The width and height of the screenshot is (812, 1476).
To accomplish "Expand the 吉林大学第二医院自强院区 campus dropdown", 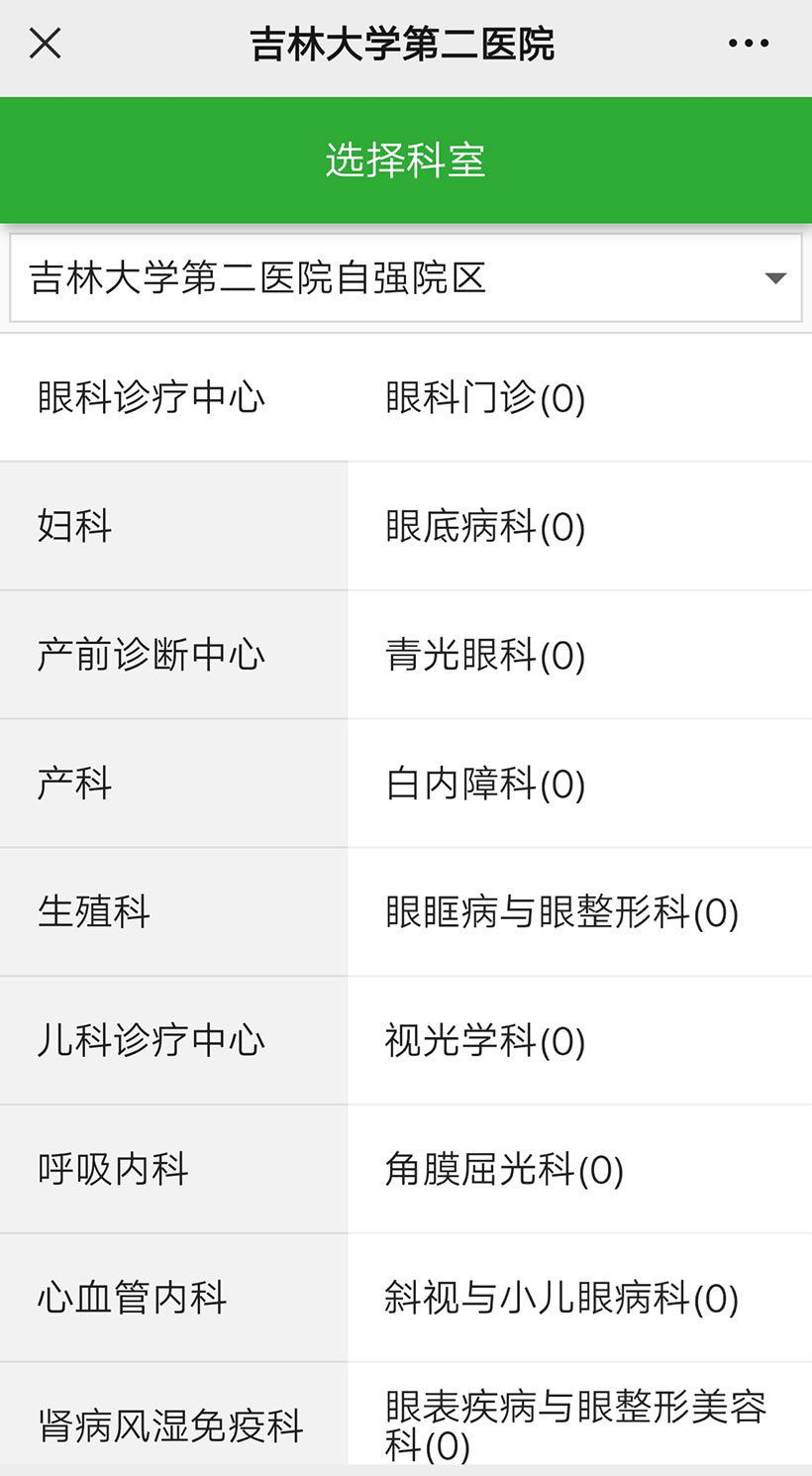I will [x=406, y=278].
